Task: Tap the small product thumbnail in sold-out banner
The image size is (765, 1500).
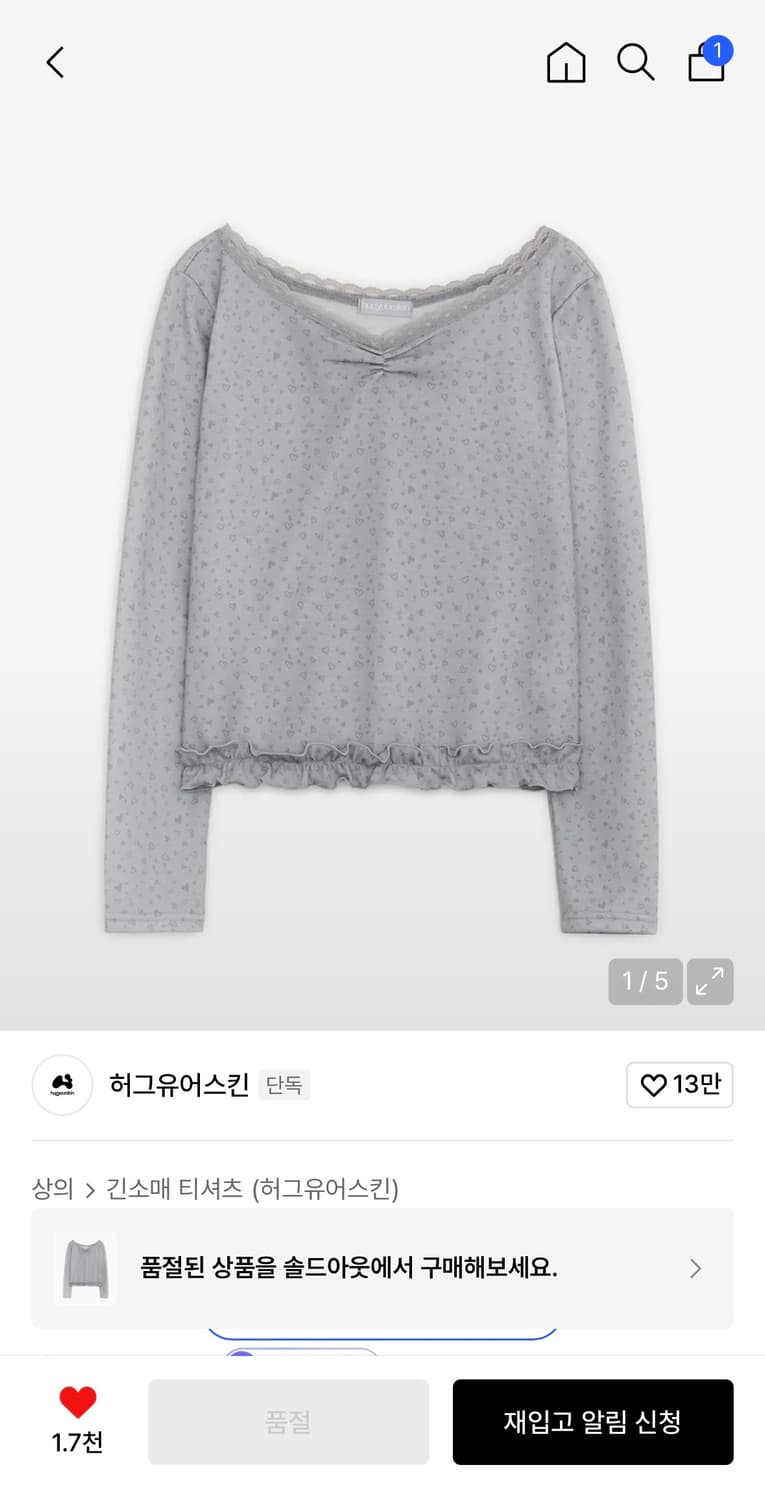Action: [85, 1268]
